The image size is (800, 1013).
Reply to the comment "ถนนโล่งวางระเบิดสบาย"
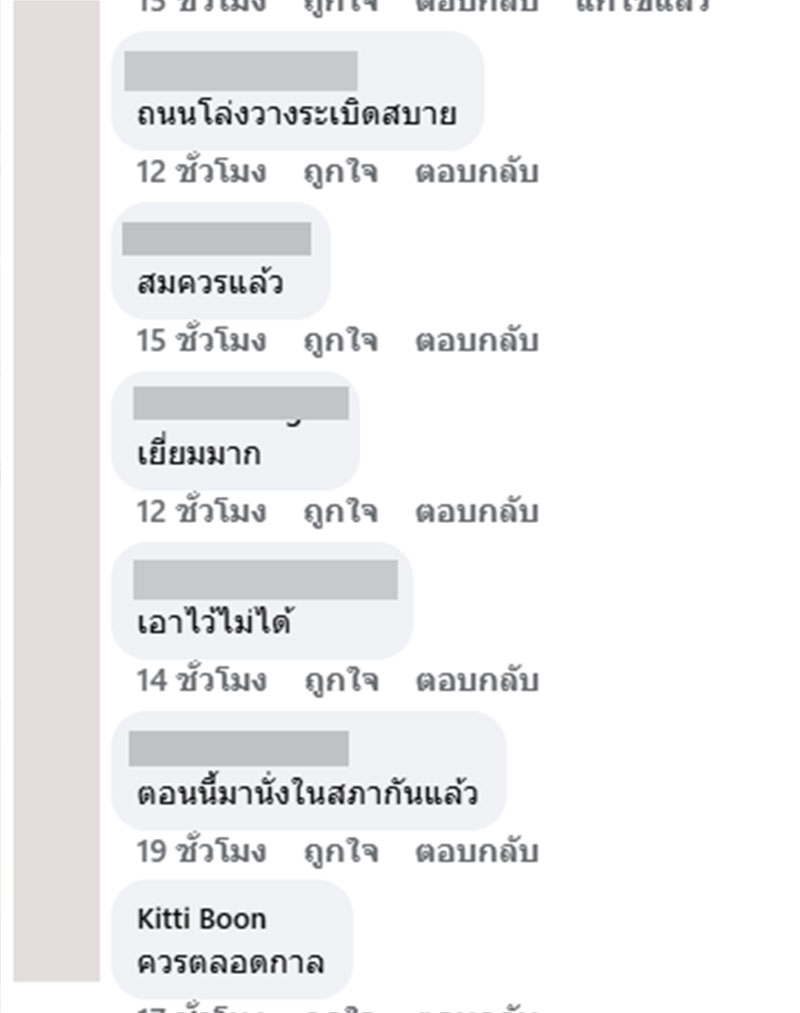[476, 172]
